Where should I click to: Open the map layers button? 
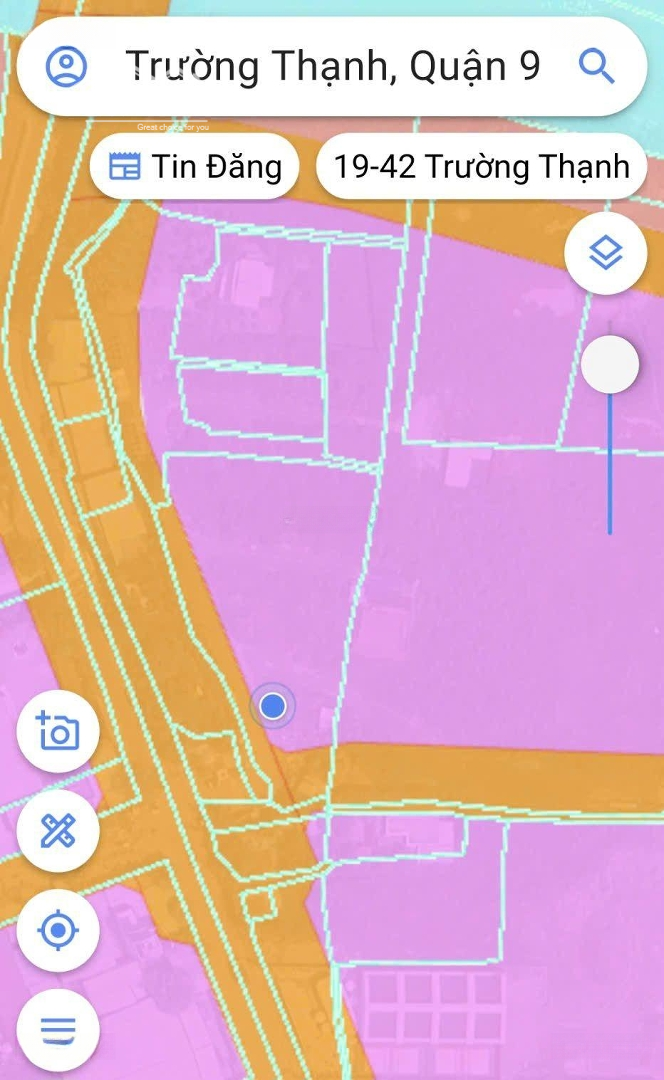605,254
